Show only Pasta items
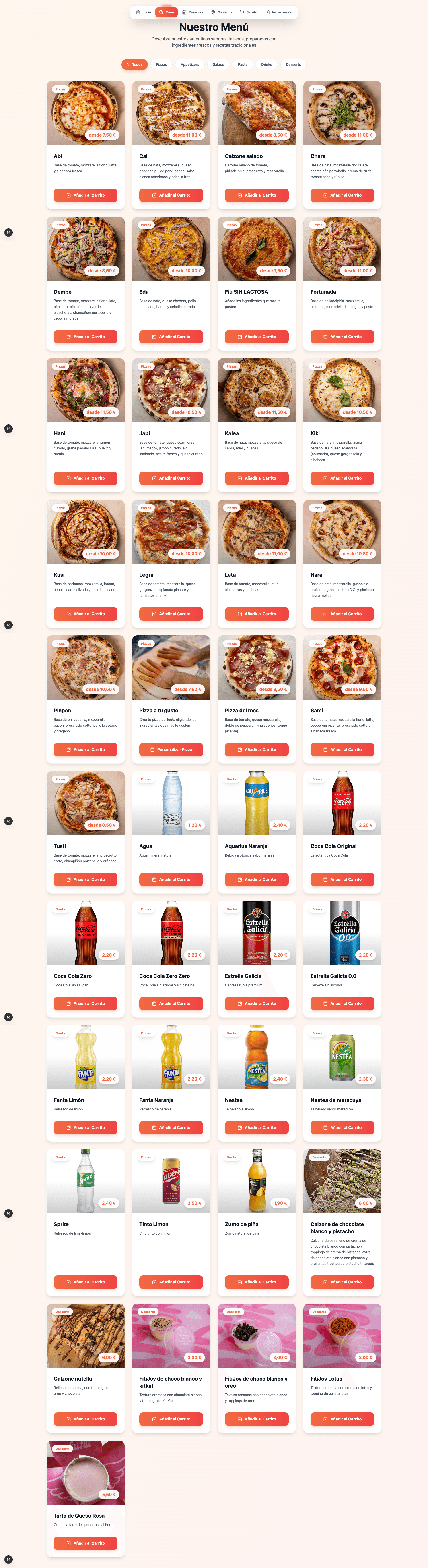 [x=243, y=64]
